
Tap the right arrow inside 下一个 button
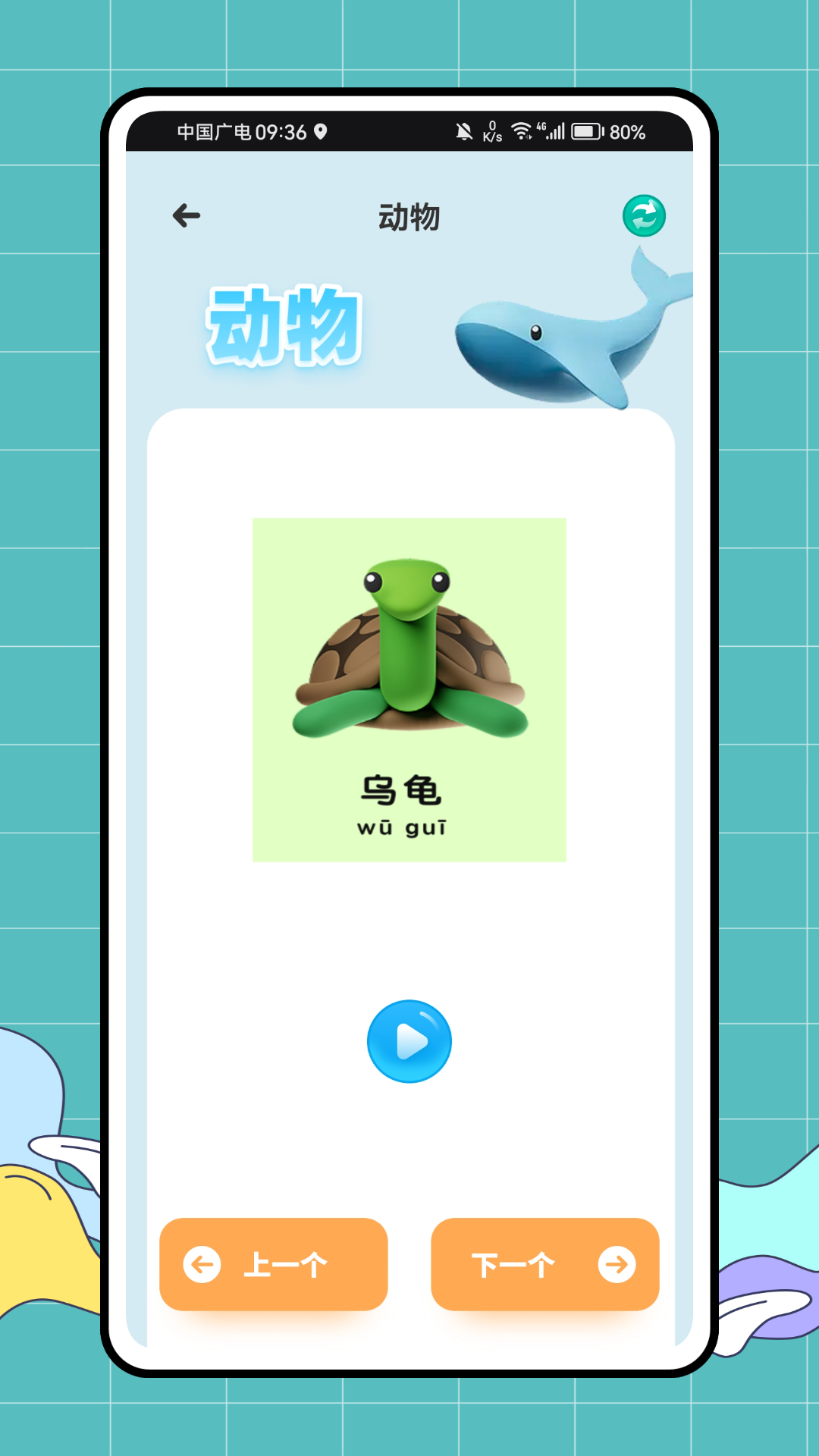click(x=618, y=1264)
